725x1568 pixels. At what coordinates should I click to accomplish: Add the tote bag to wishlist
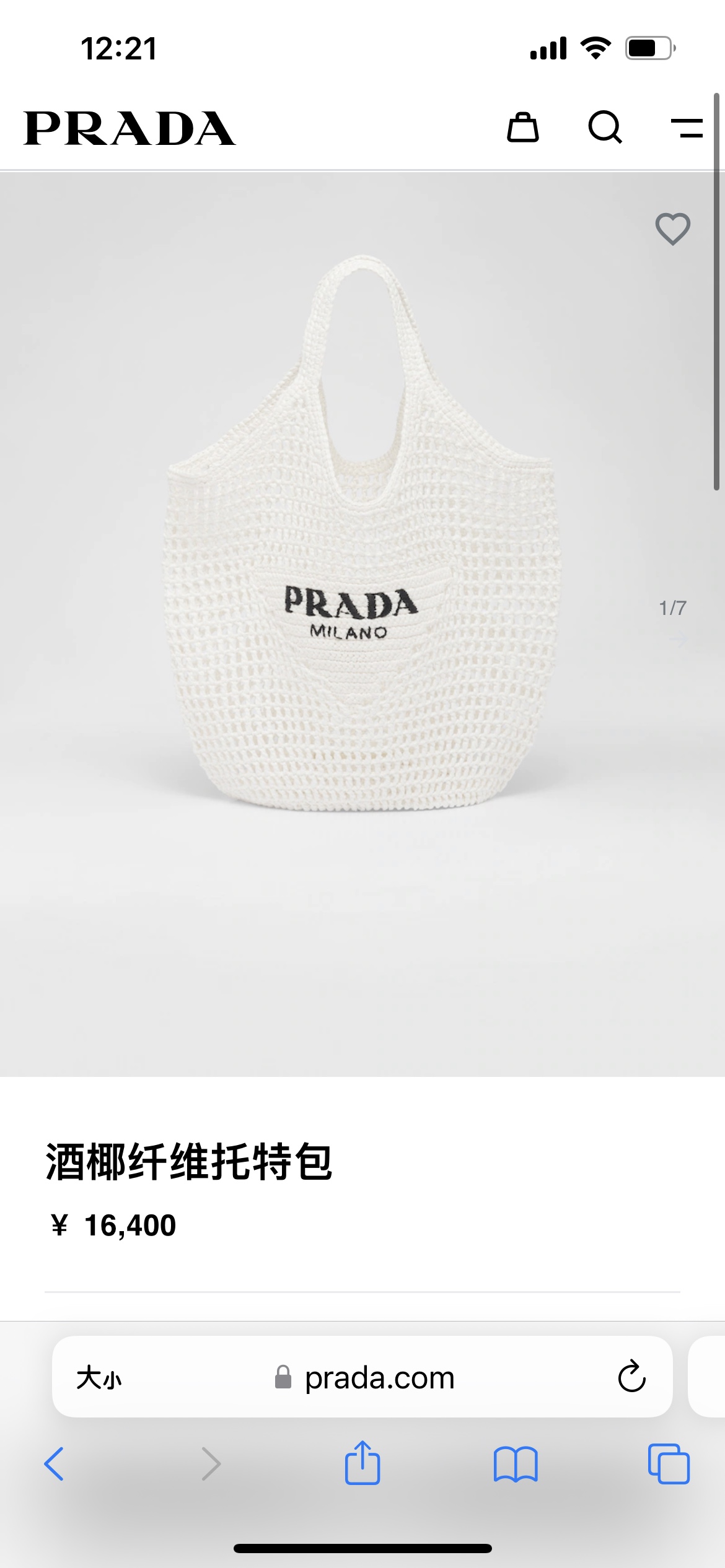point(672,229)
